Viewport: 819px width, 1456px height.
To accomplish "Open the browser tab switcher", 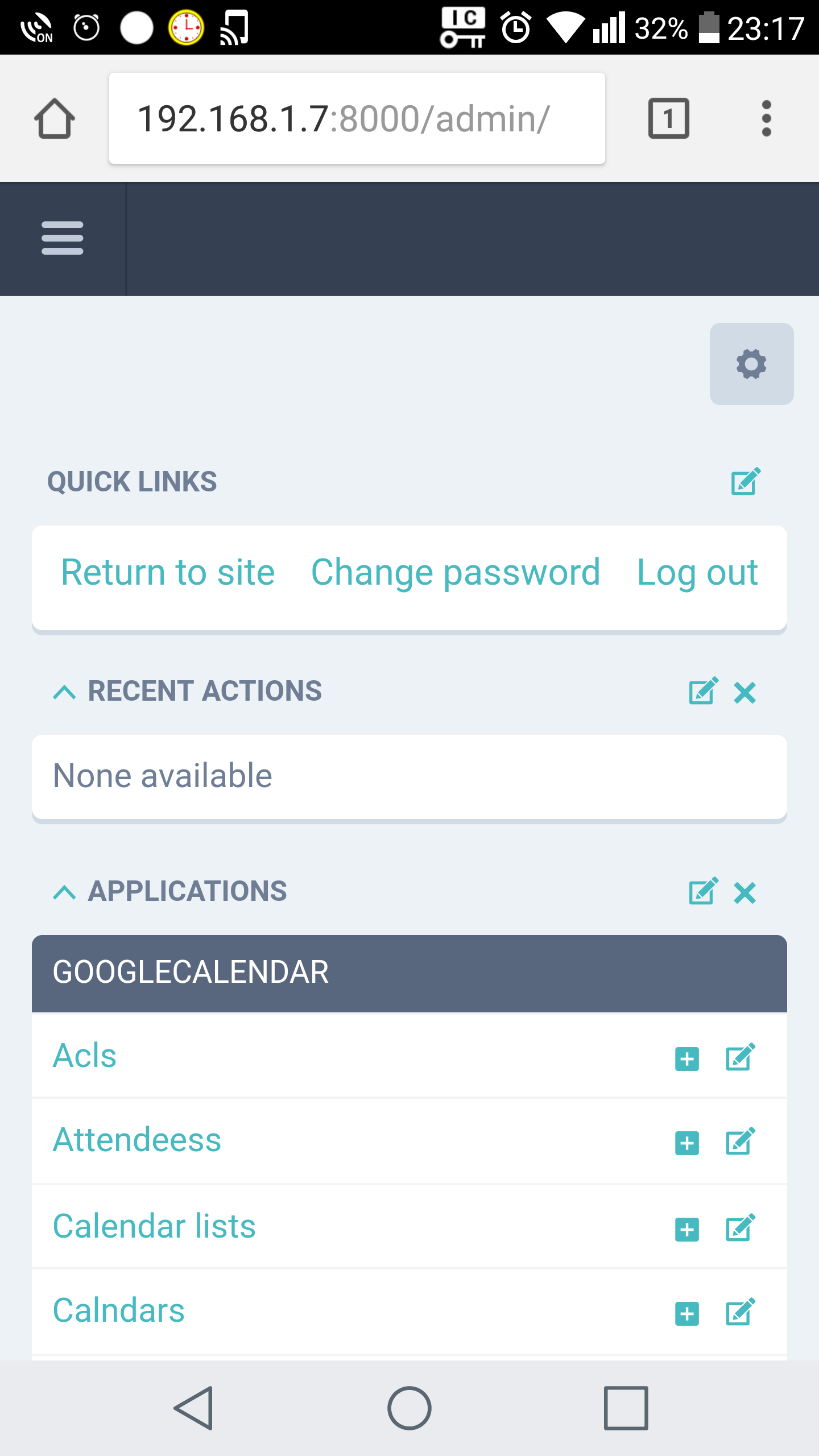I will pos(668,118).
